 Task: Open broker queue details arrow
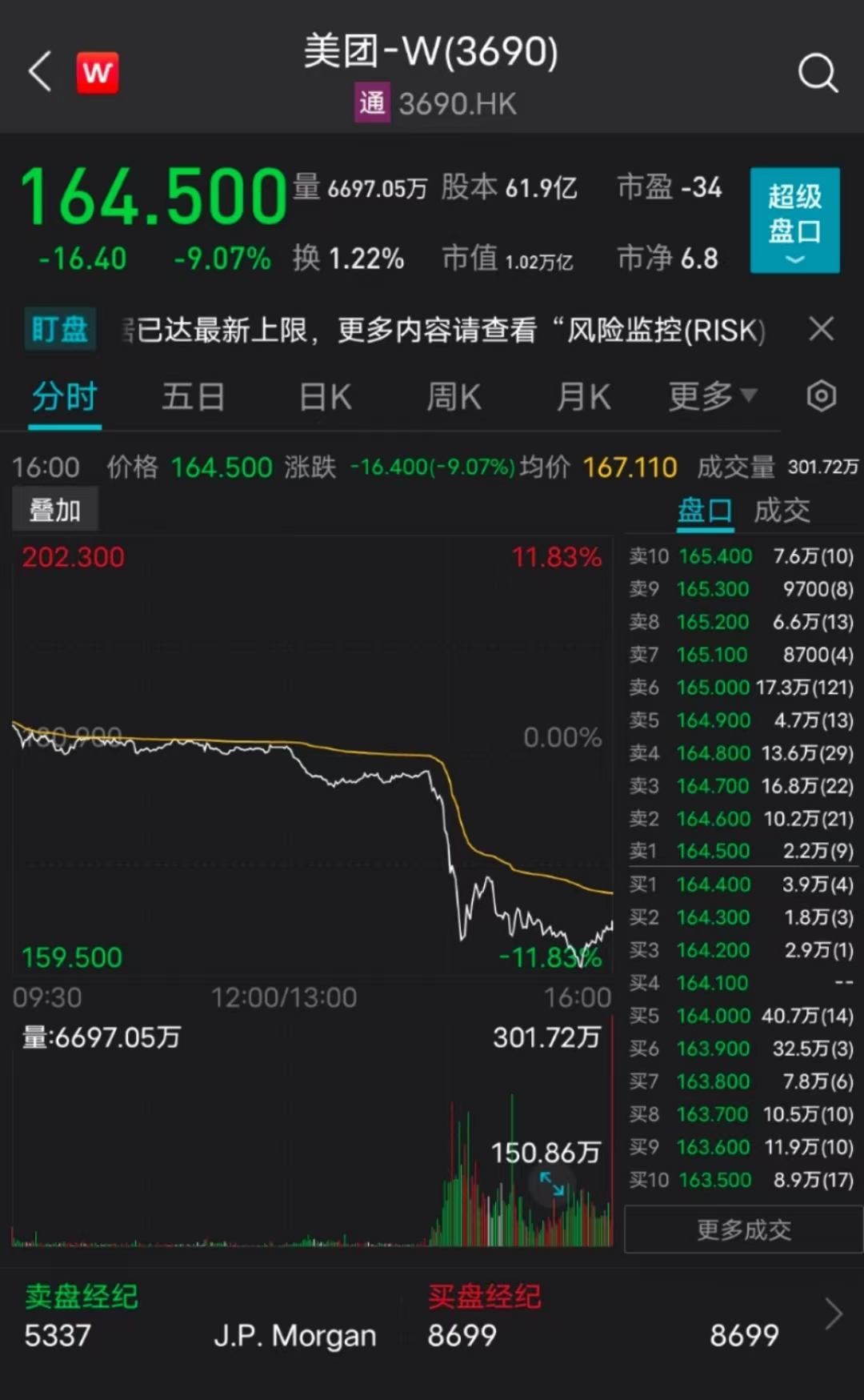834,1314
